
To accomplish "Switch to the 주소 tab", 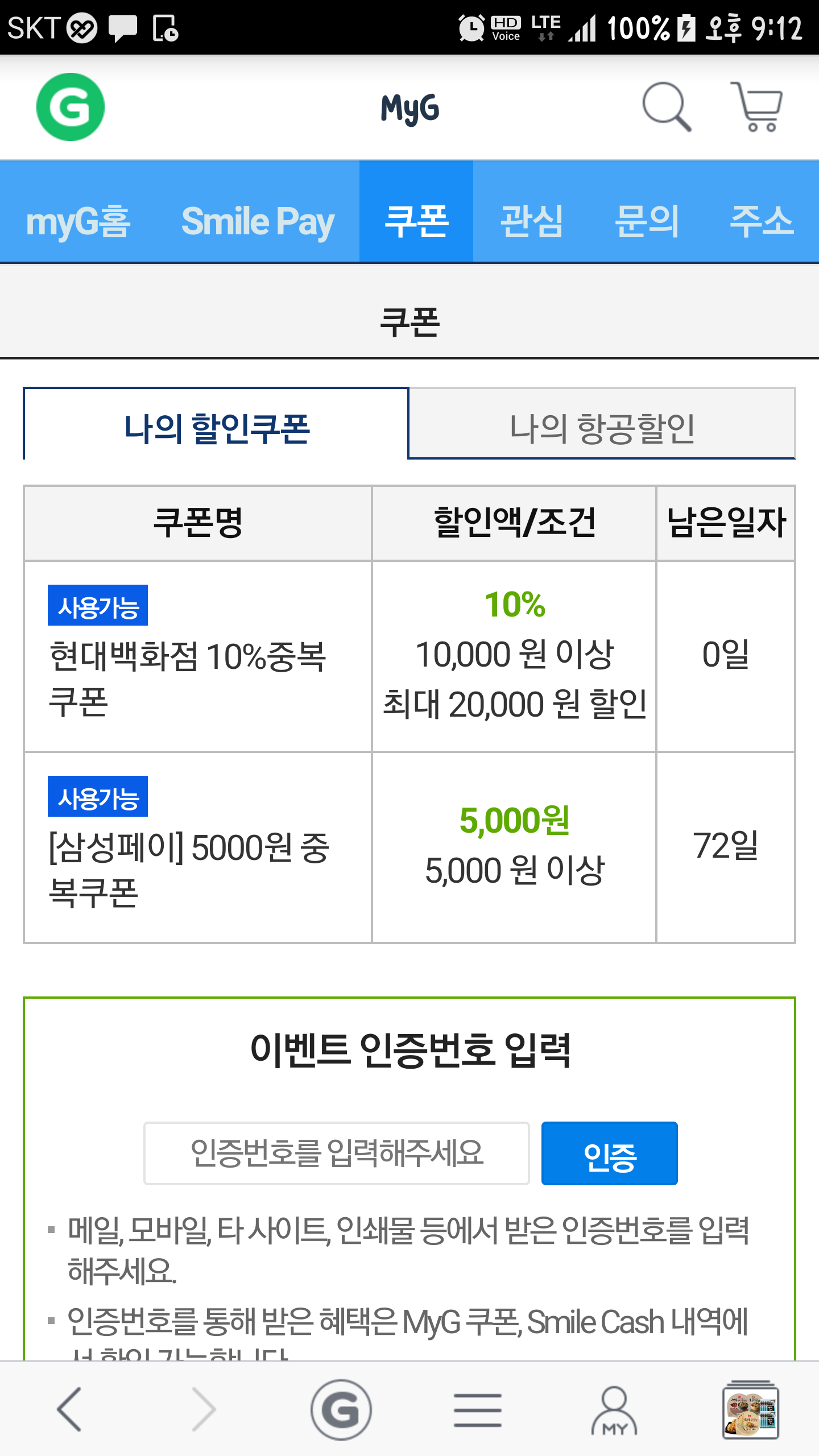I will pyautogui.click(x=762, y=221).
